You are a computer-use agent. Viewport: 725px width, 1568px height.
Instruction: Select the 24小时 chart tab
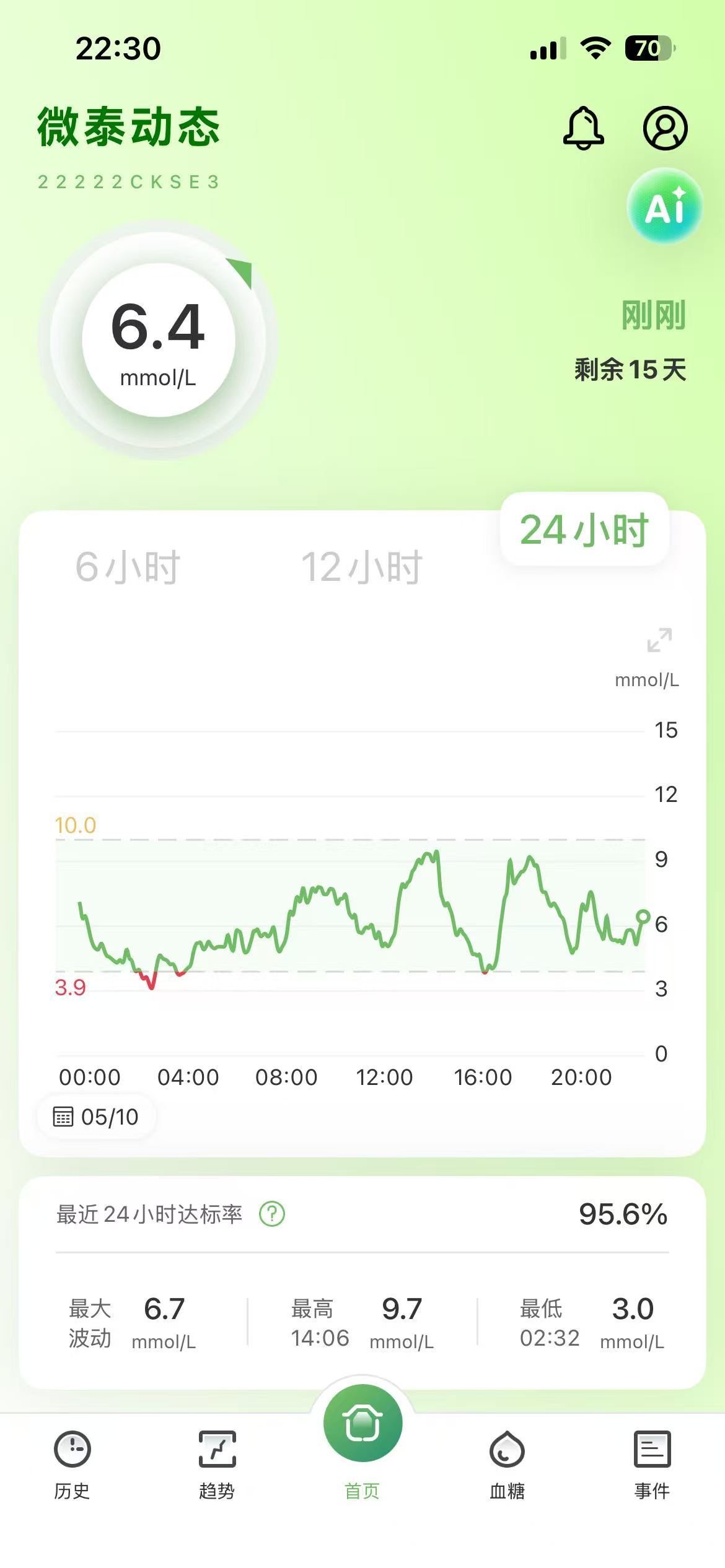[584, 529]
